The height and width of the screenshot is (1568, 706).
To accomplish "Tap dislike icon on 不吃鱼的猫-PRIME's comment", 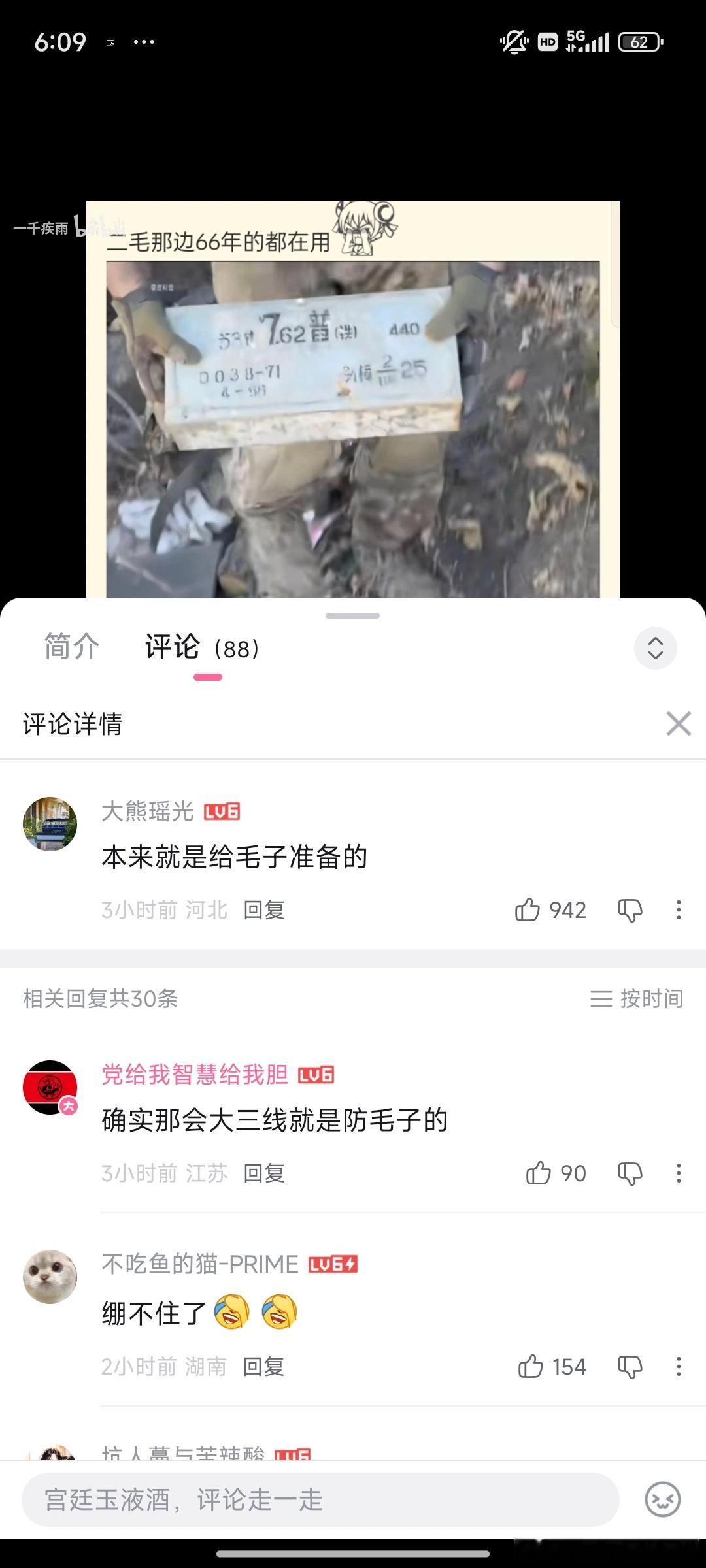I will pos(630,1366).
